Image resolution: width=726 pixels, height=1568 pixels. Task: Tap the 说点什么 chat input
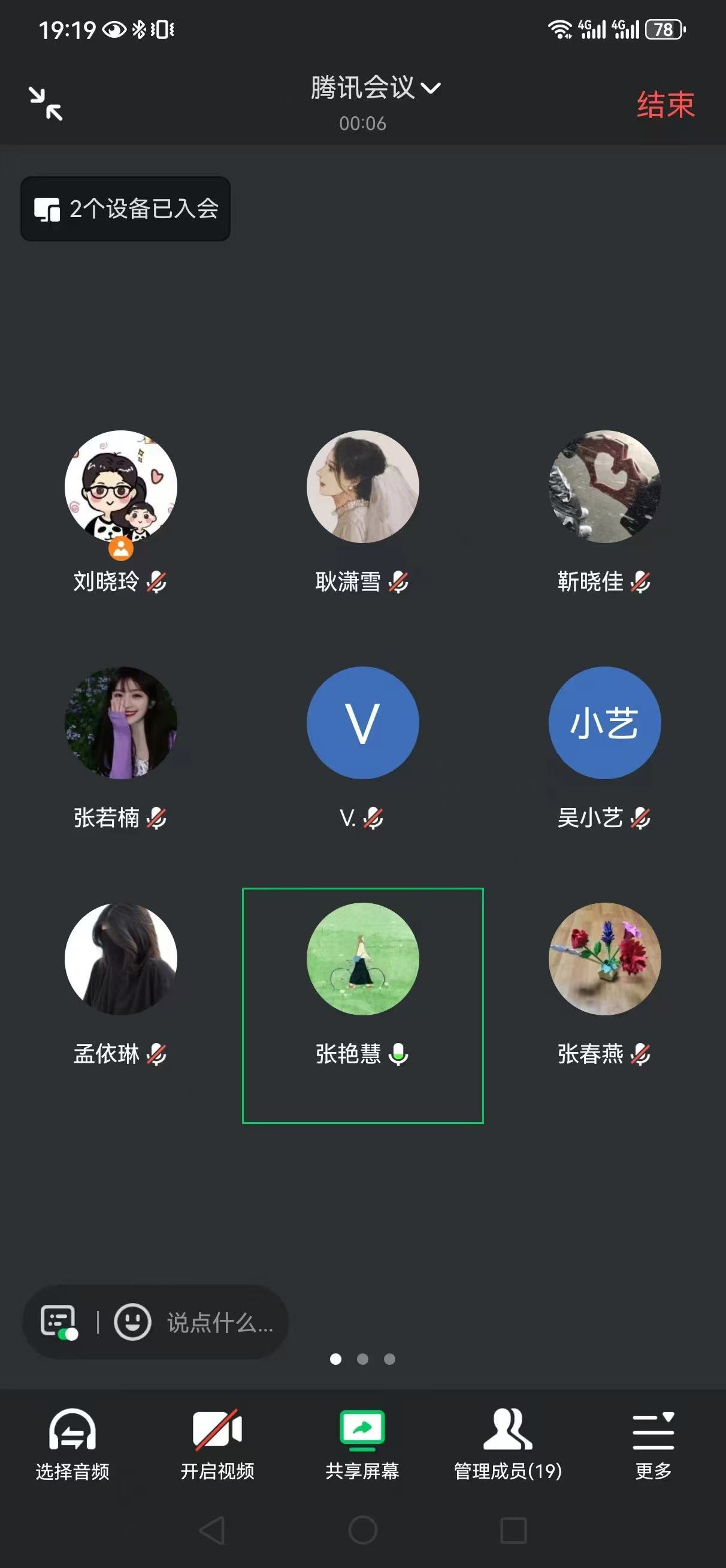click(x=220, y=1322)
